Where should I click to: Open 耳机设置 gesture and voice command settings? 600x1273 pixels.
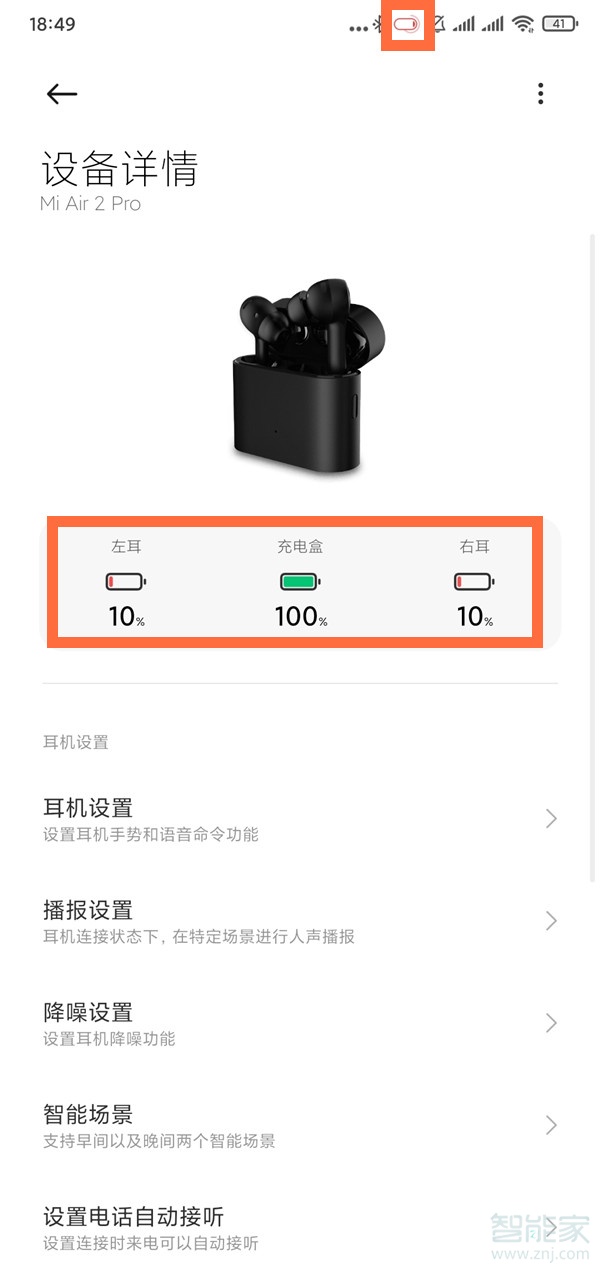point(300,819)
